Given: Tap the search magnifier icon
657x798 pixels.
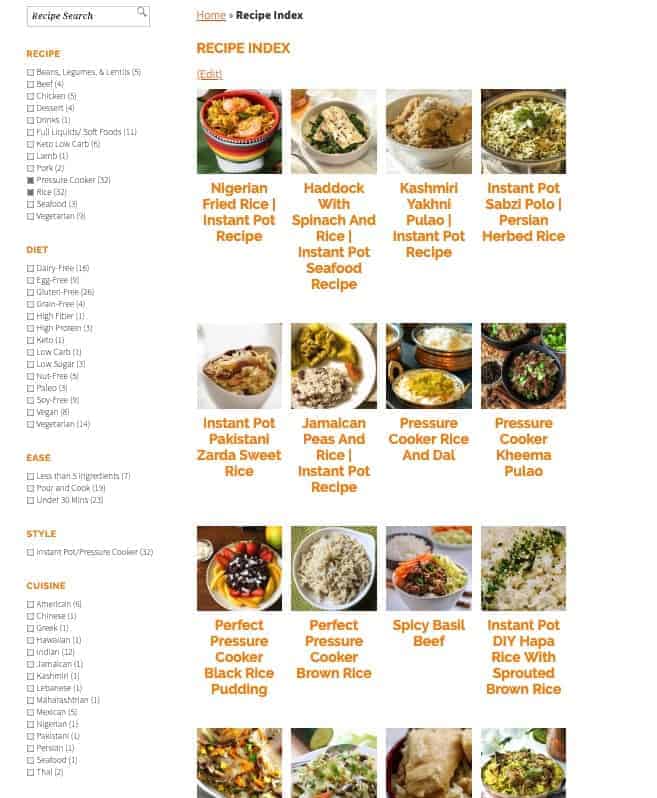Looking at the screenshot, I should pyautogui.click(x=142, y=13).
